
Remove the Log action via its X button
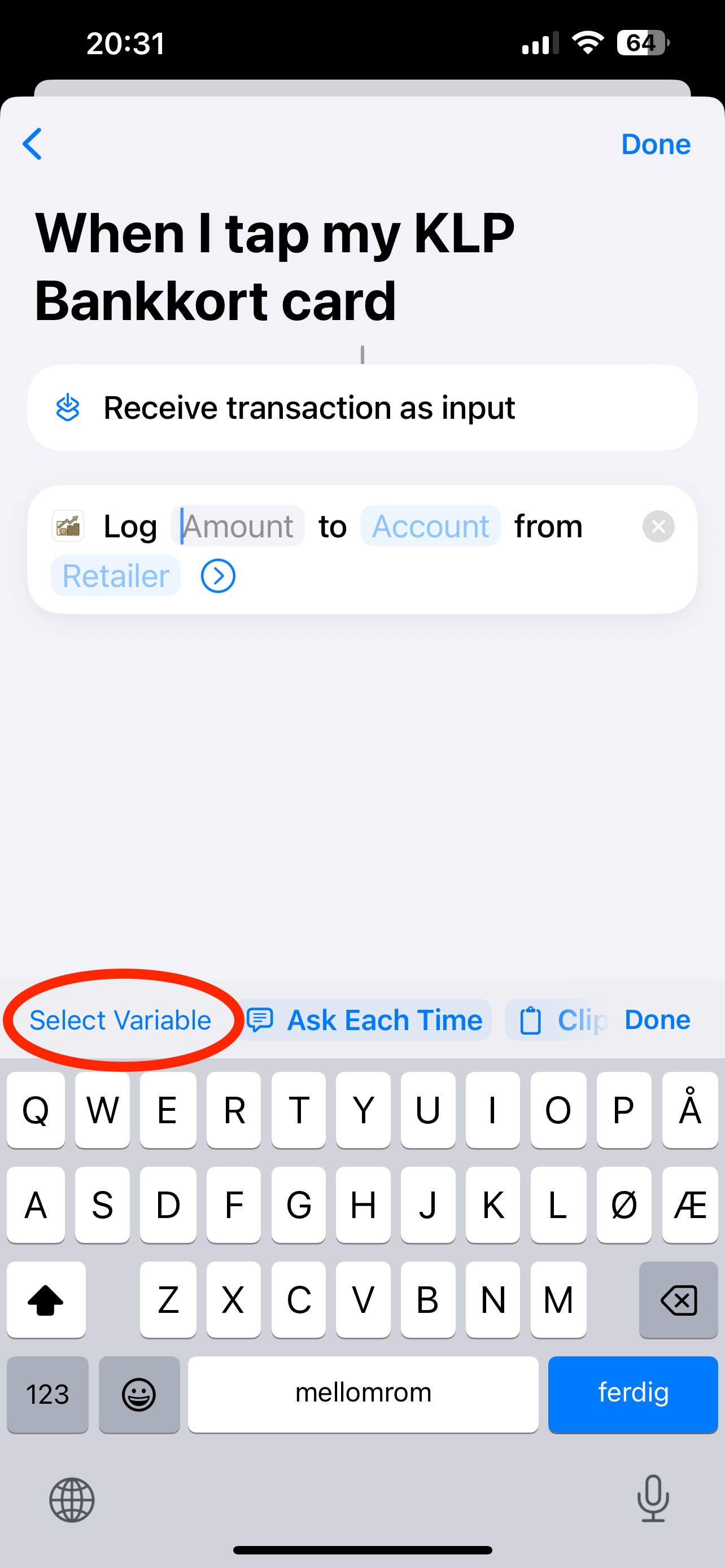658,527
